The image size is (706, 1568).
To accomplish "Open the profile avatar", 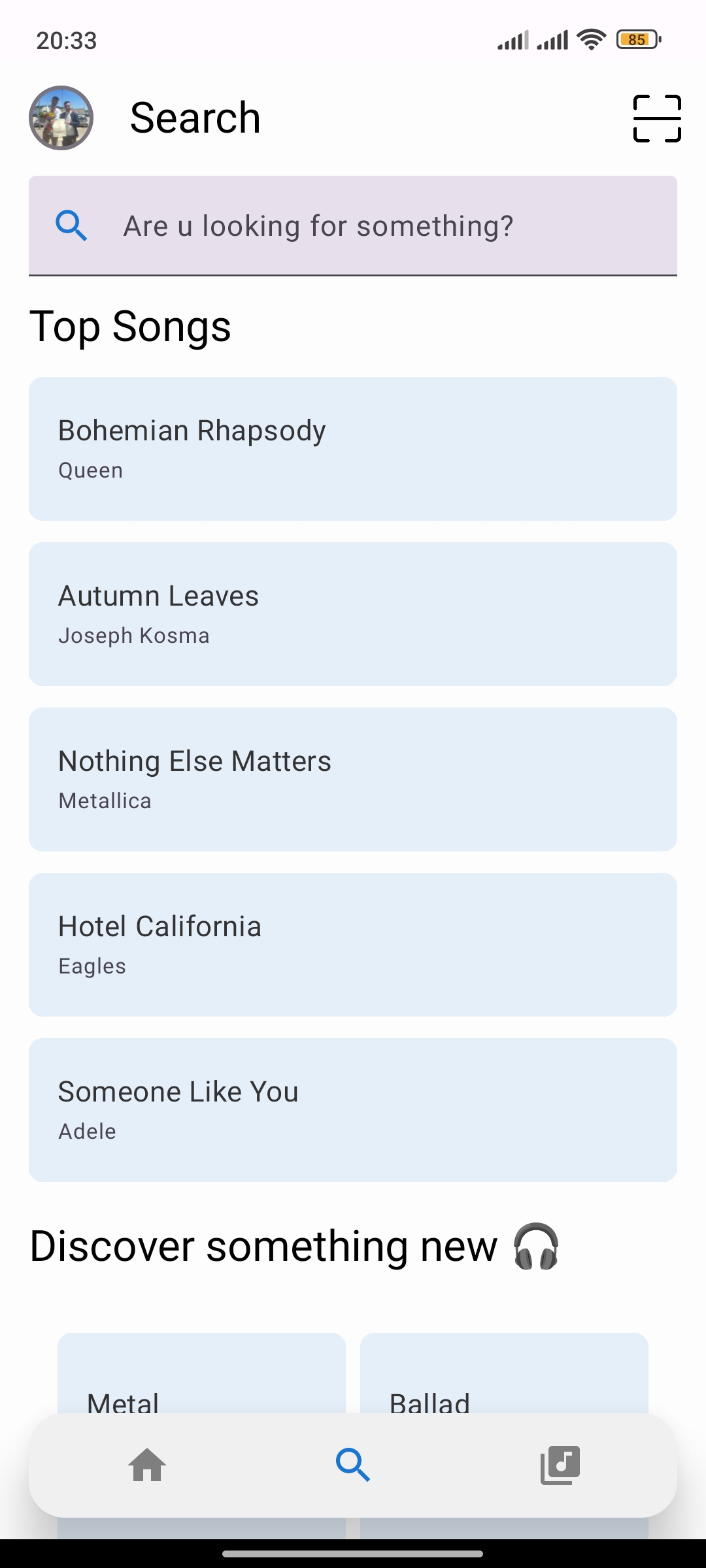I will 61,118.
